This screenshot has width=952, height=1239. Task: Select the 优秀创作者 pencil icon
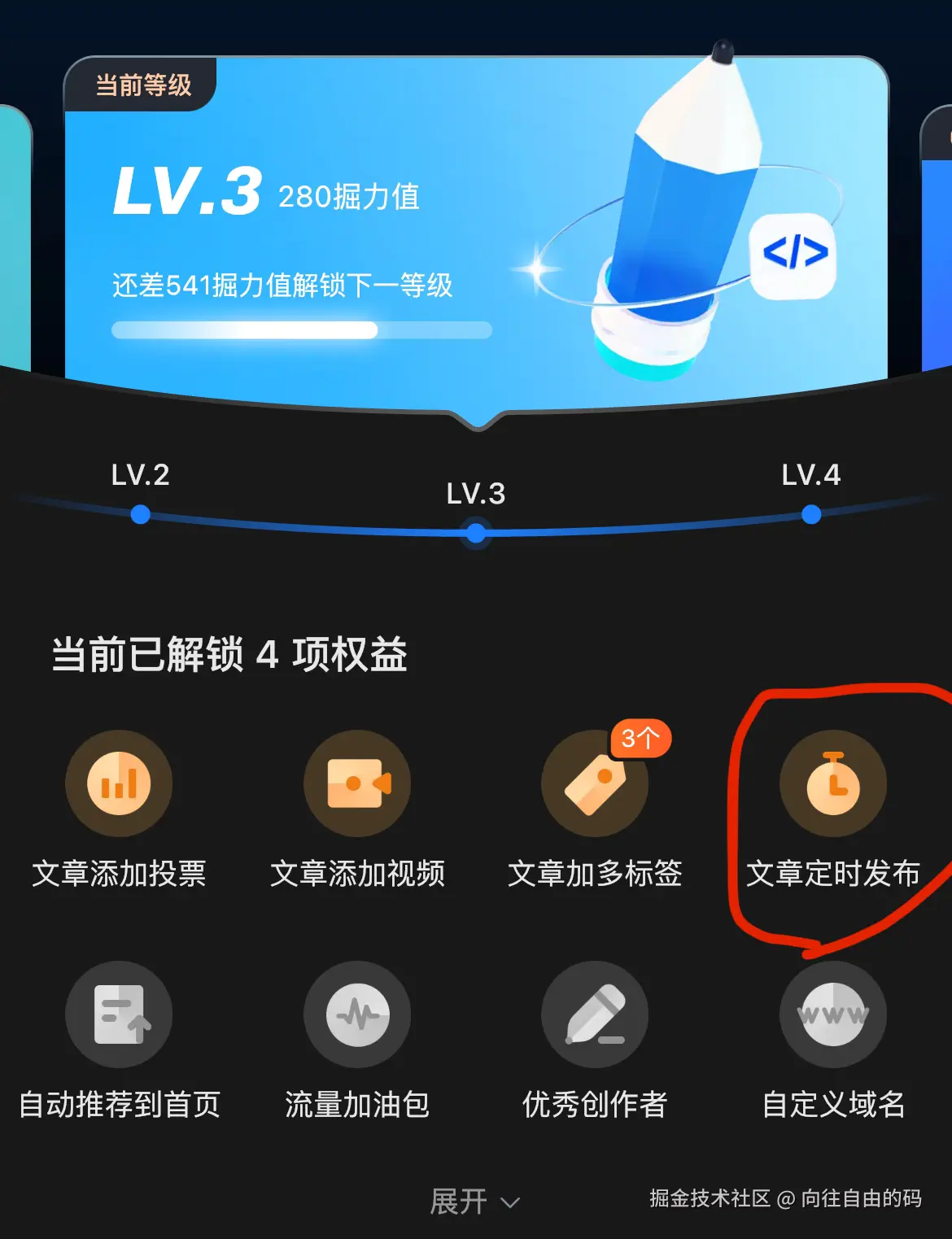(x=596, y=1014)
